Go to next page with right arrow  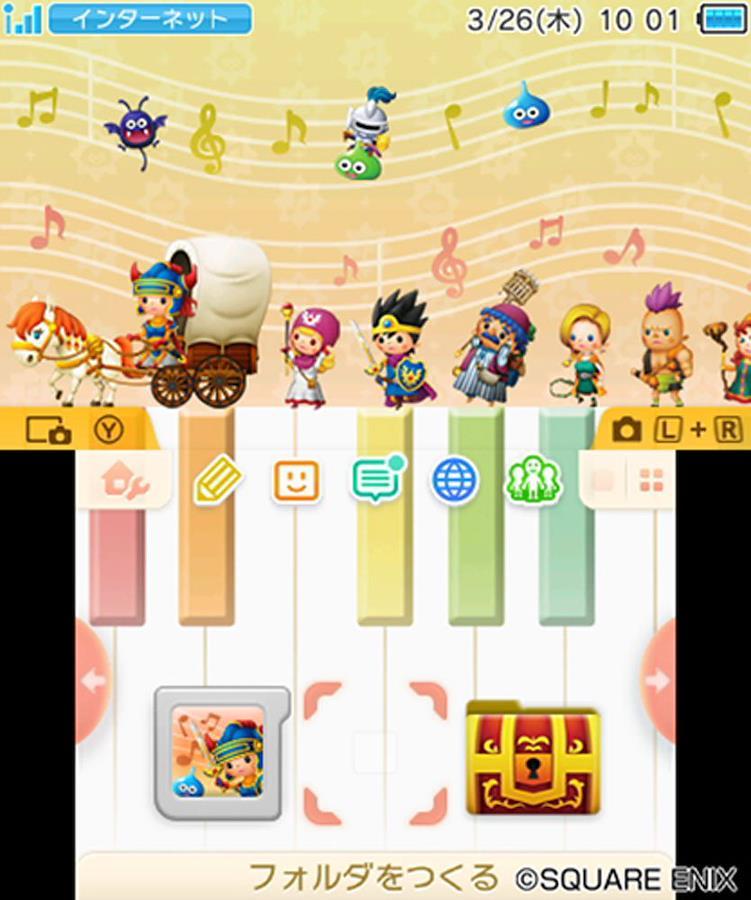pos(658,681)
